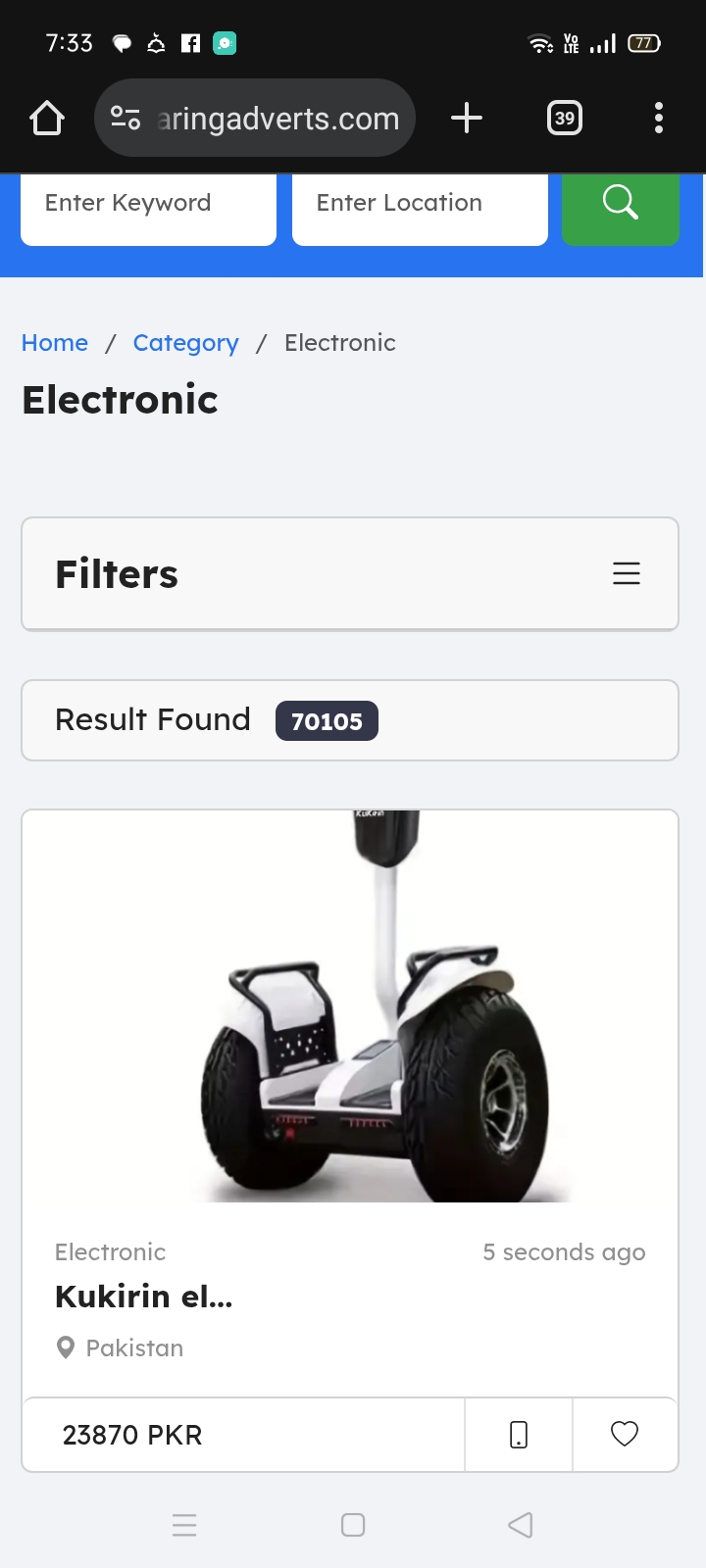Open the Kukirin scooter listing image

(x=350, y=1006)
